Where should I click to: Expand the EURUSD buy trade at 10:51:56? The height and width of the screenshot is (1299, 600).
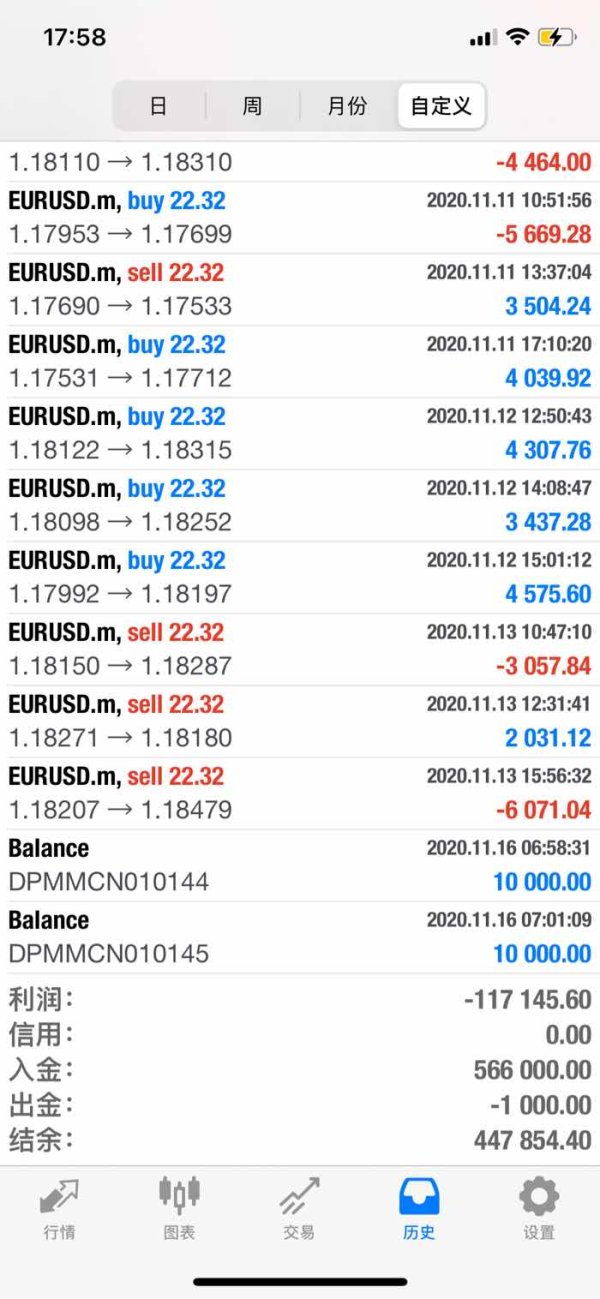point(300,218)
